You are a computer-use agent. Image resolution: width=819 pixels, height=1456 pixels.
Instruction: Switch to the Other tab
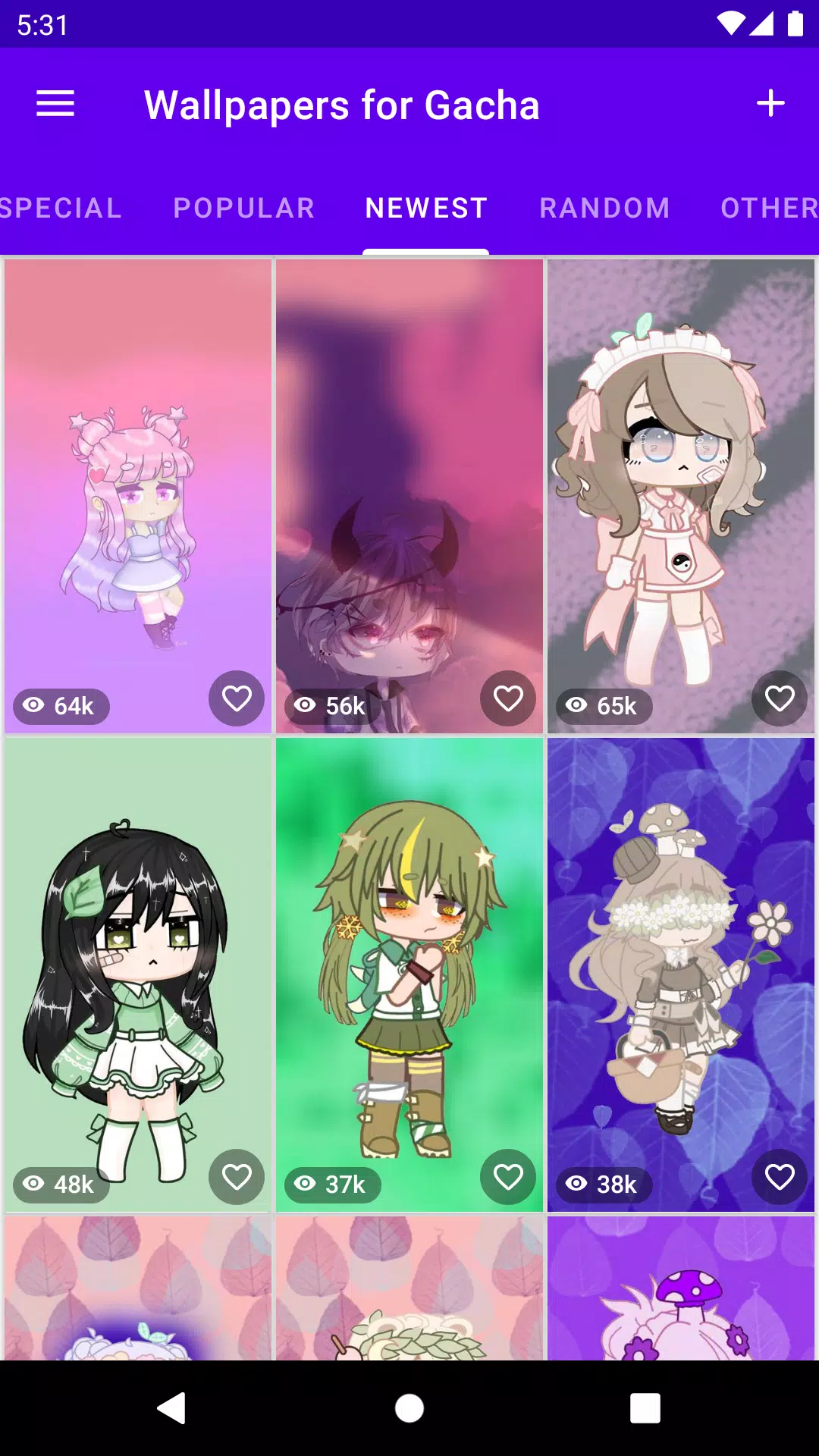click(x=767, y=208)
